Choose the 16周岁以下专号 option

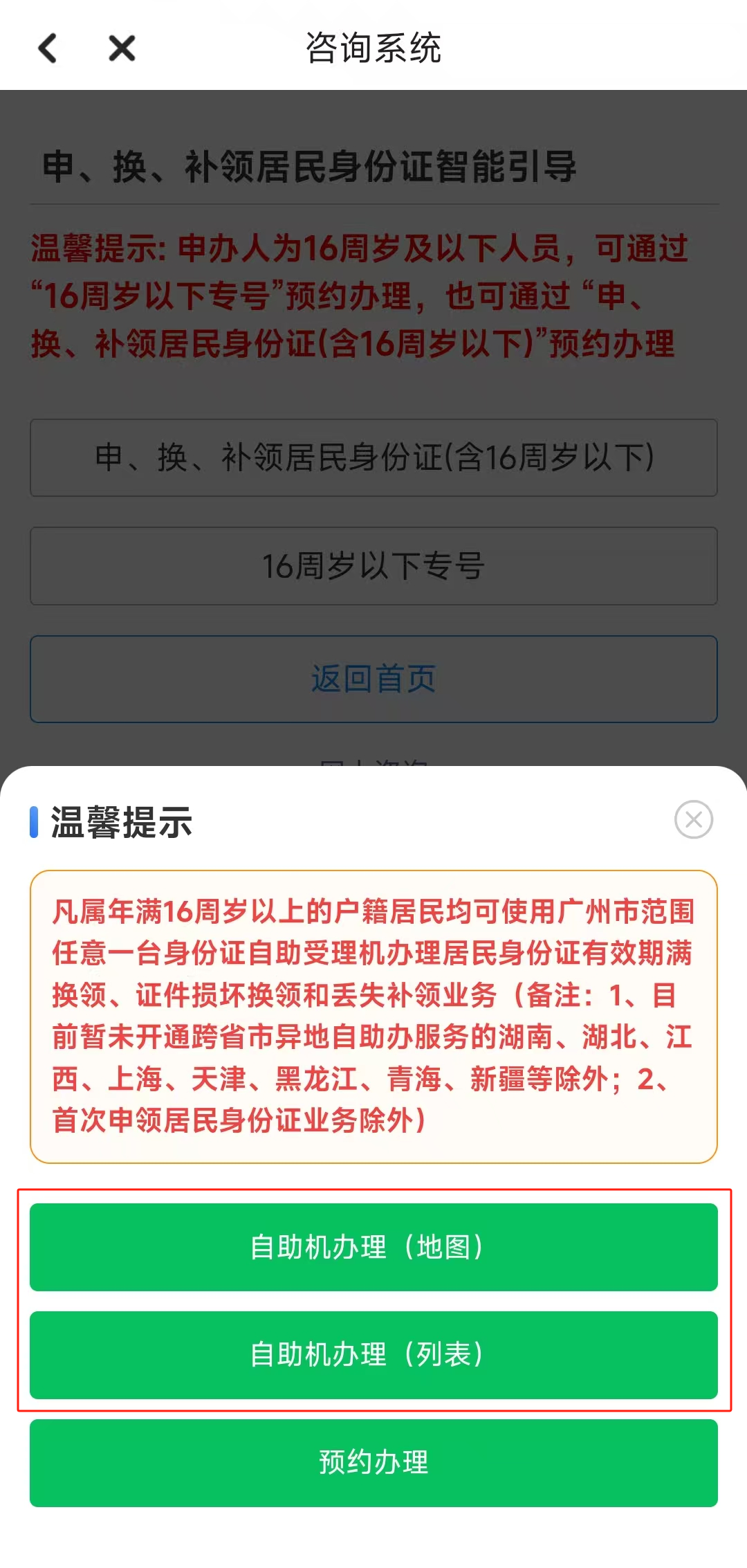tap(373, 566)
